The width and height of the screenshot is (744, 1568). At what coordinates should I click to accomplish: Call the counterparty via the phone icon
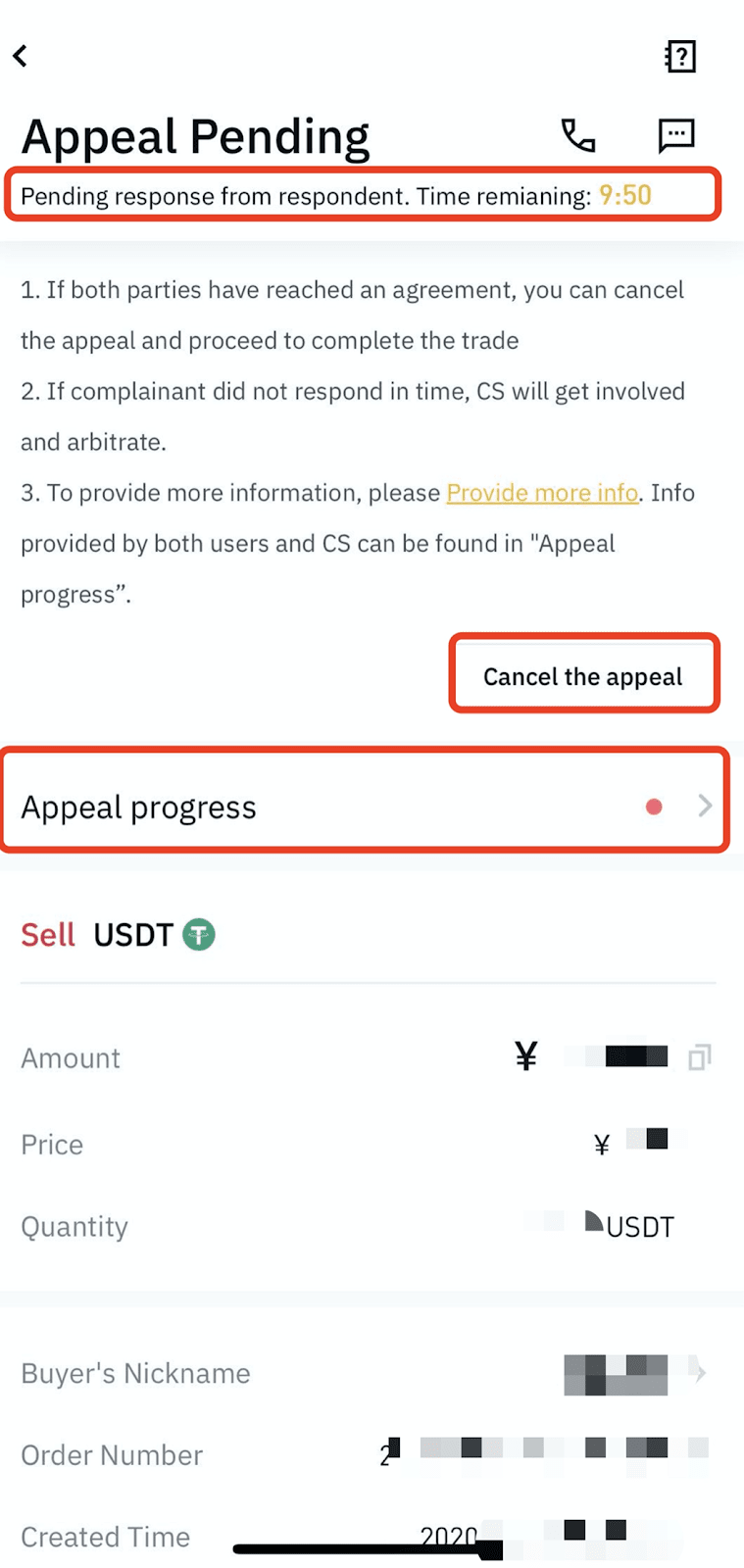click(578, 135)
